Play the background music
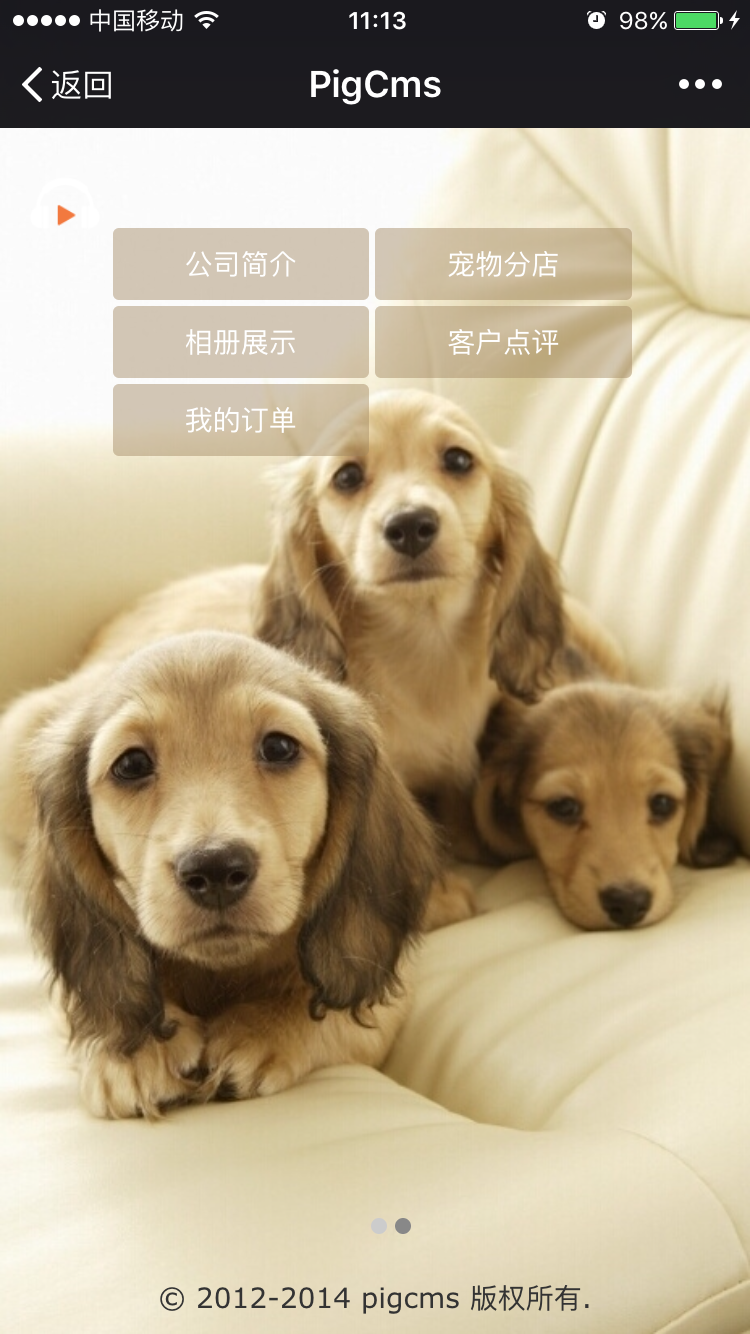The image size is (750, 1334). coord(65,214)
